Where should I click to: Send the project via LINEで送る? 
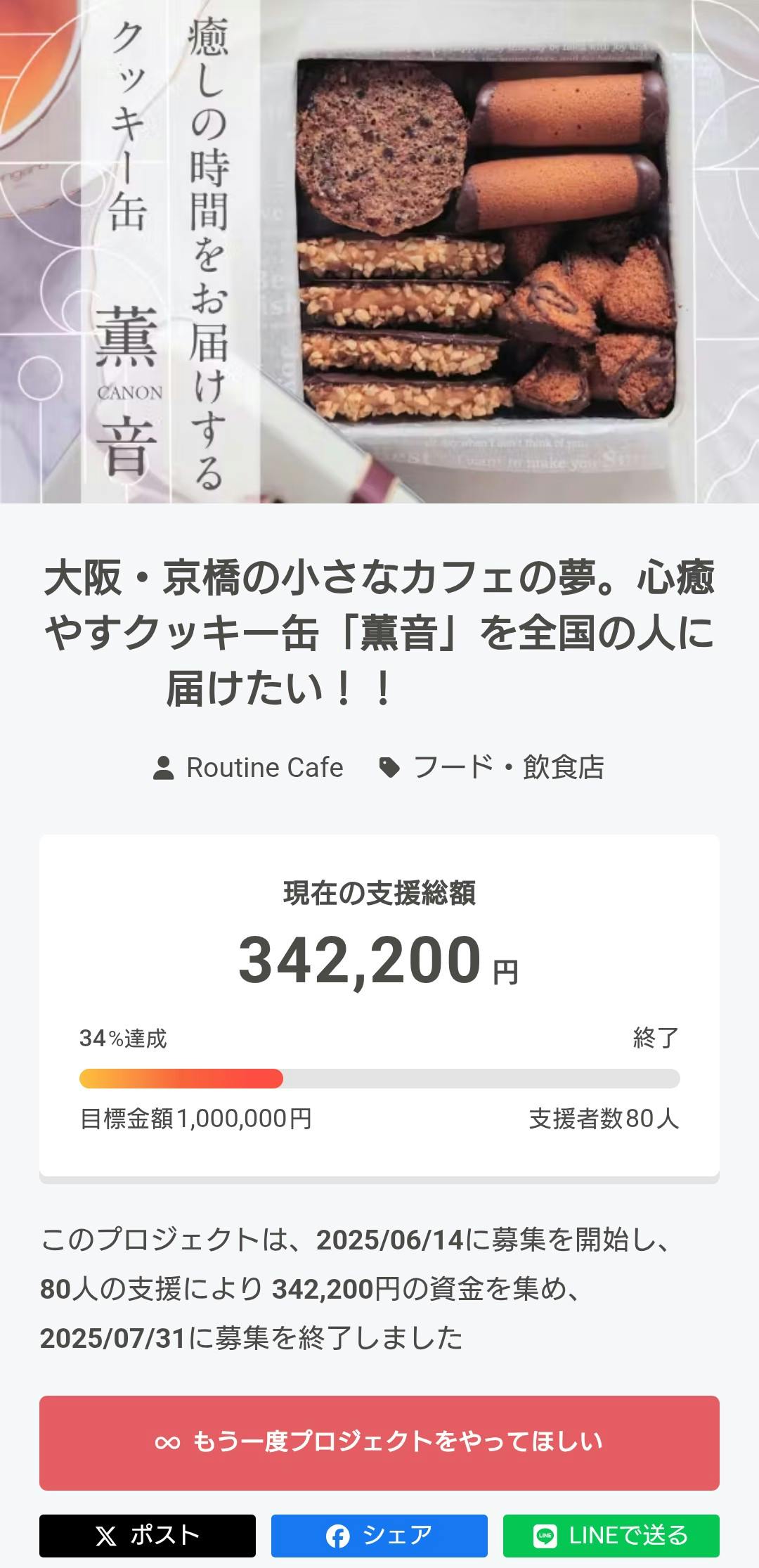click(611, 1536)
